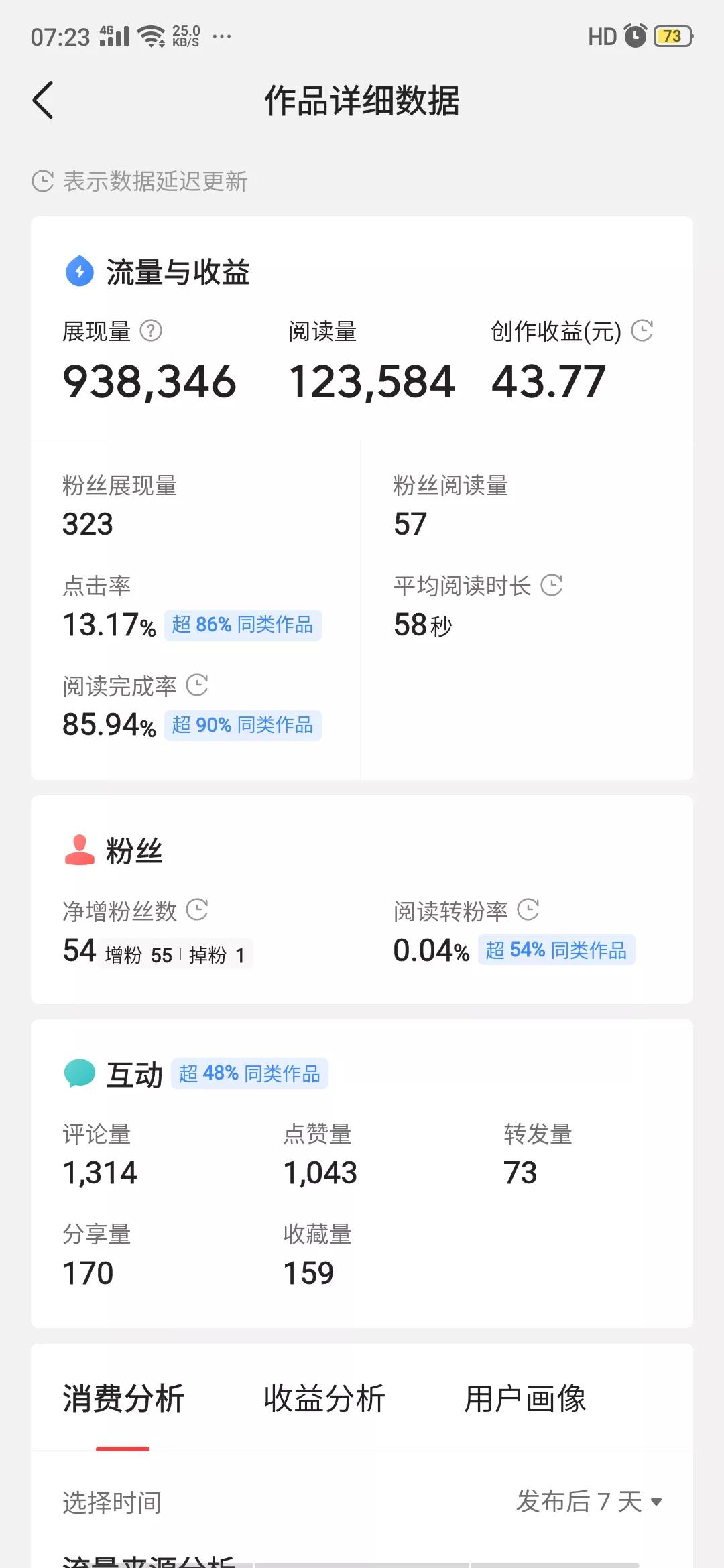Click the chat bubble icon beside 互动
The image size is (724, 1568).
79,1072
